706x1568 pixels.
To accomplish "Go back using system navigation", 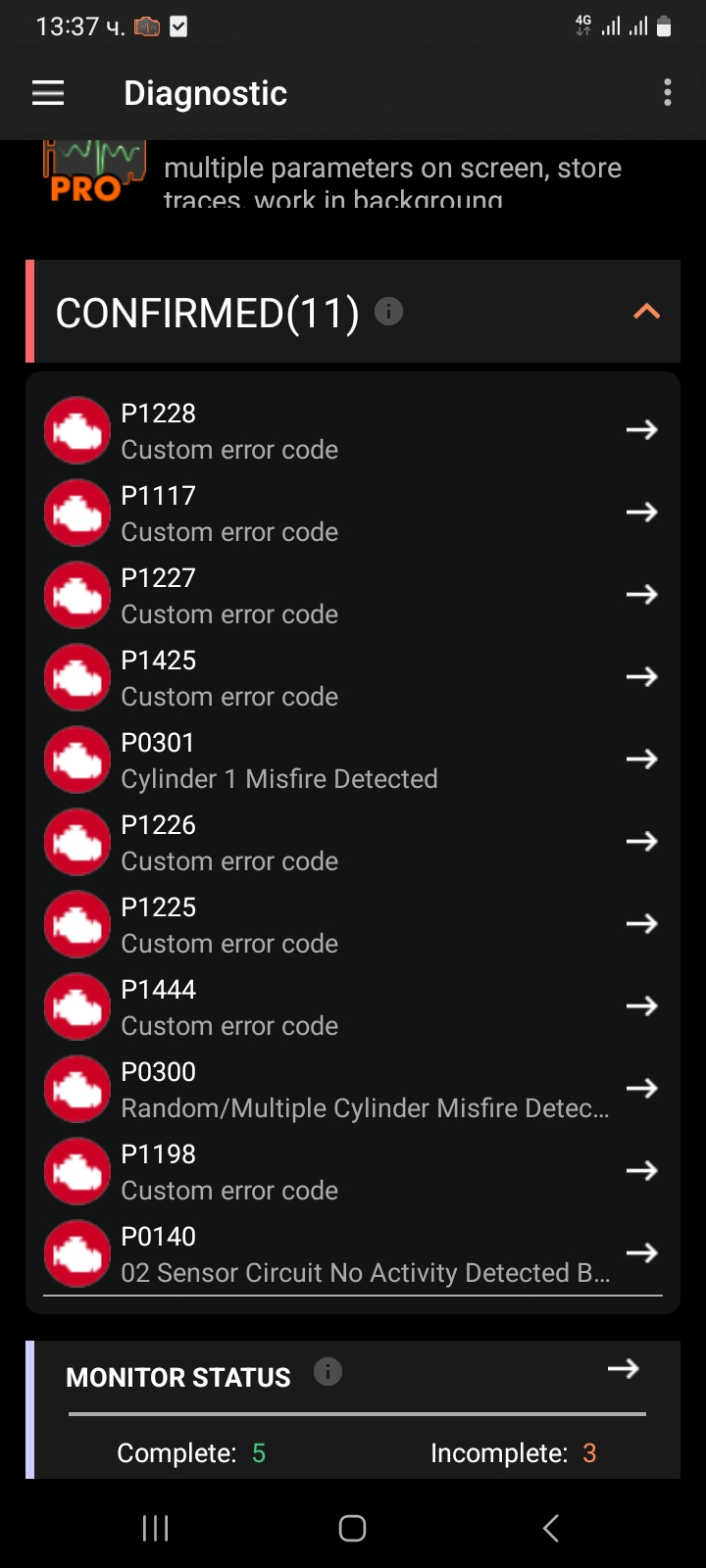I will [550, 1528].
